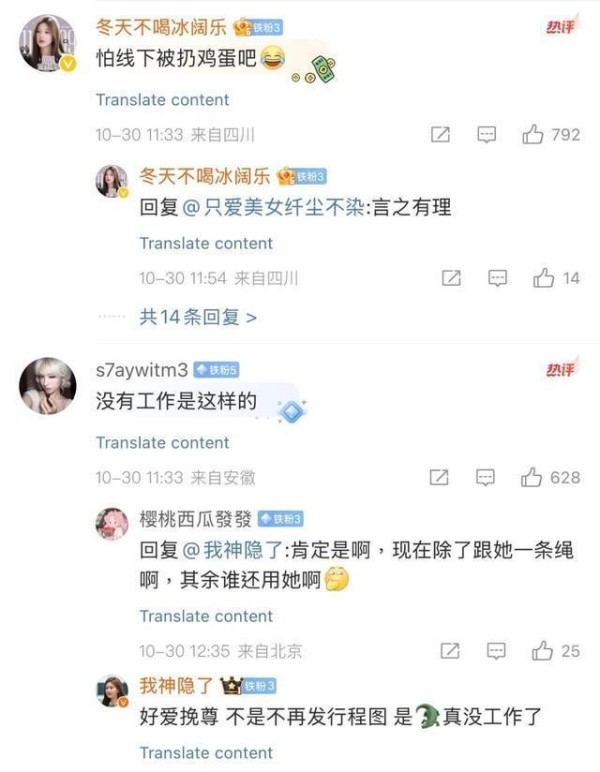Like the comment 没有工作是这样的

[x=532, y=478]
